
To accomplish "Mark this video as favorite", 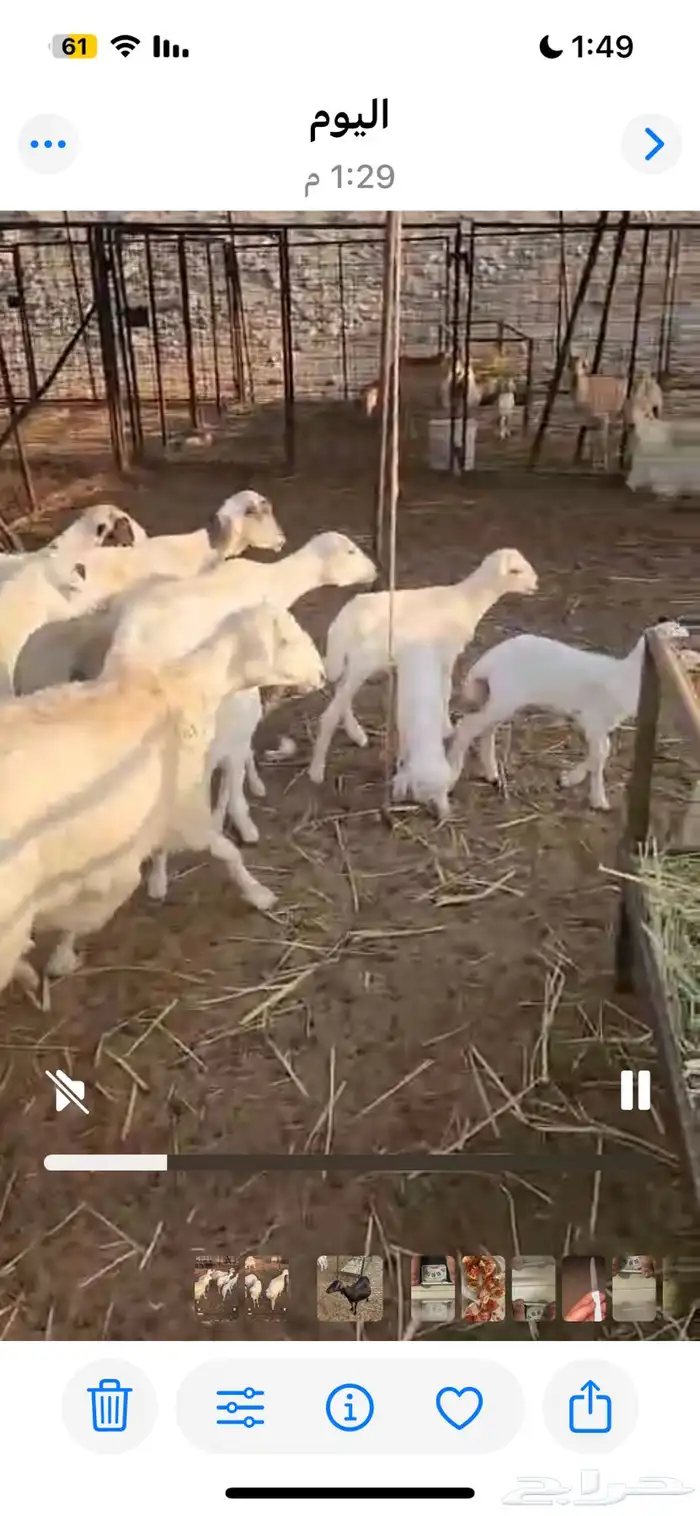I will (459, 1407).
